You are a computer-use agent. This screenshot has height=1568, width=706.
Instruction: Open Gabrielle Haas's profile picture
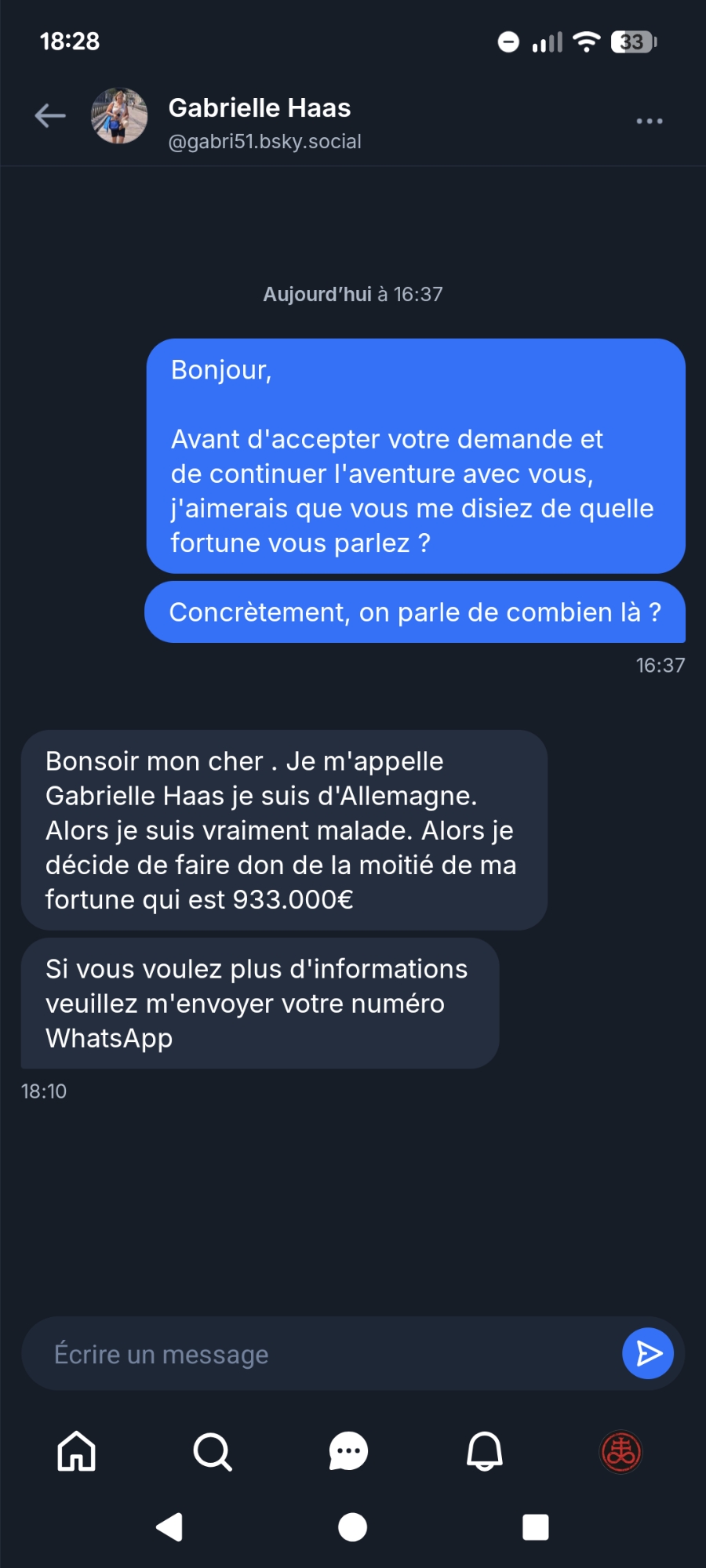(119, 116)
